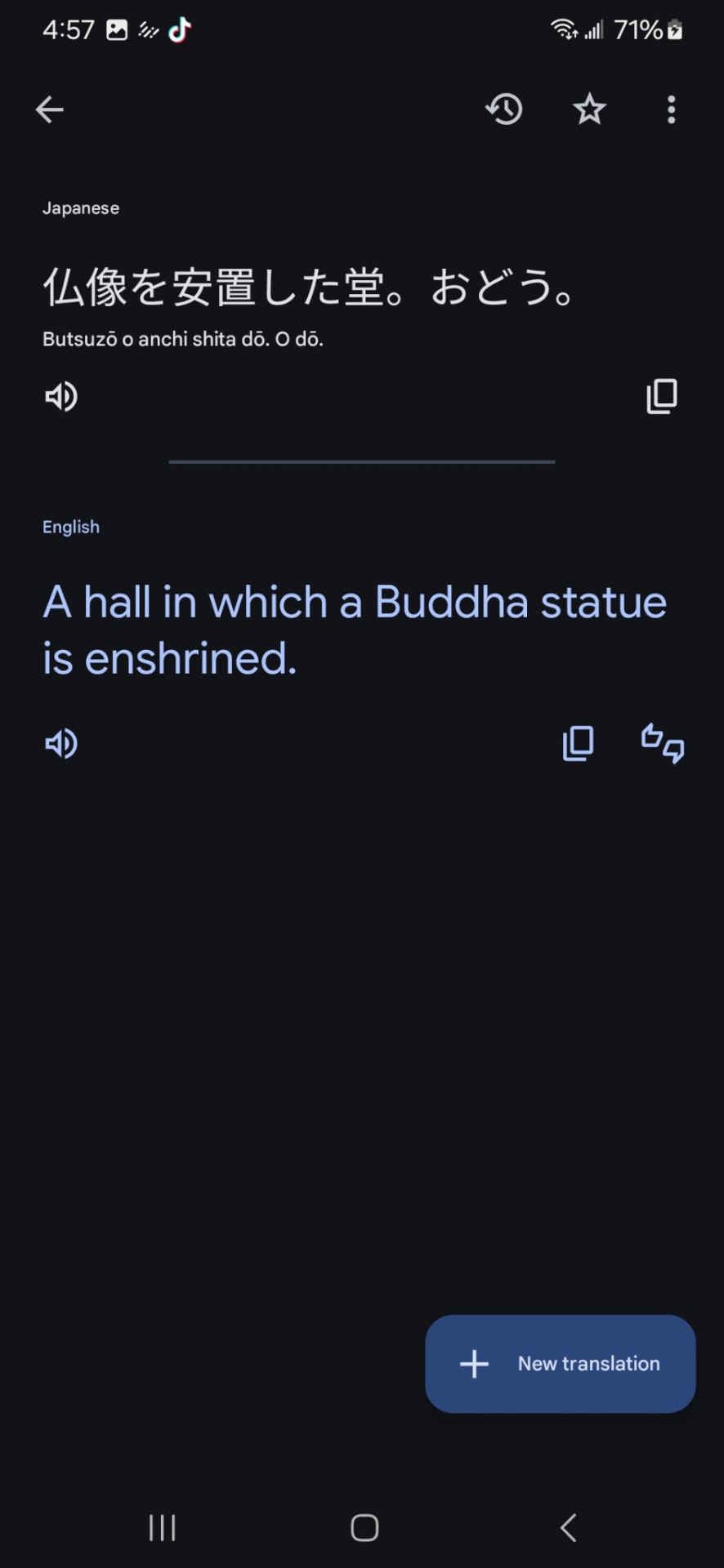
Task: Rate this translation with thumbs icon
Action: [663, 744]
